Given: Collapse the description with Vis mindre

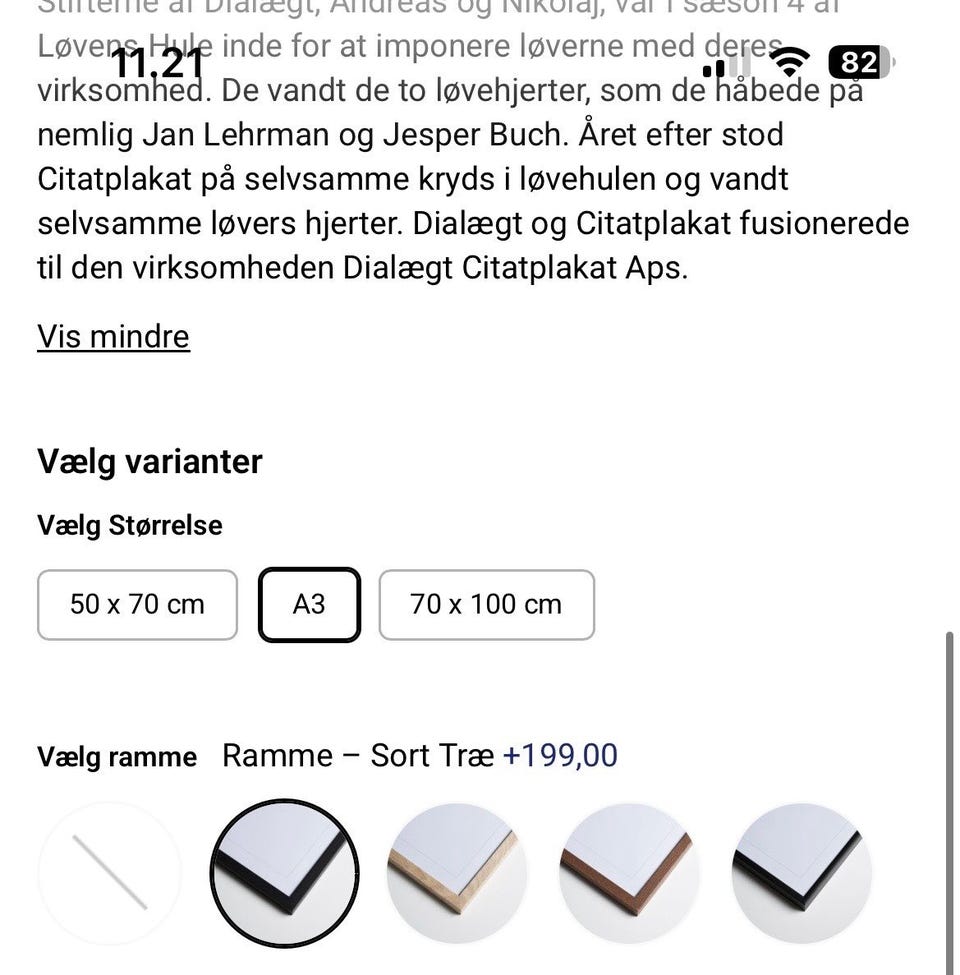Looking at the screenshot, I should 113,337.
